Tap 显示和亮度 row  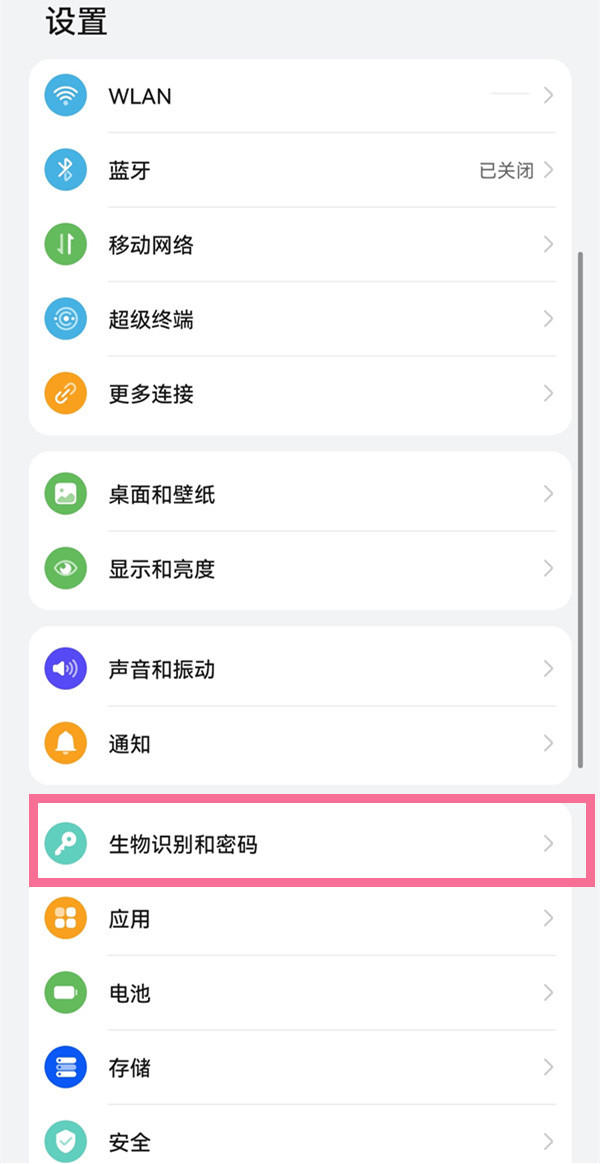pyautogui.click(x=300, y=569)
